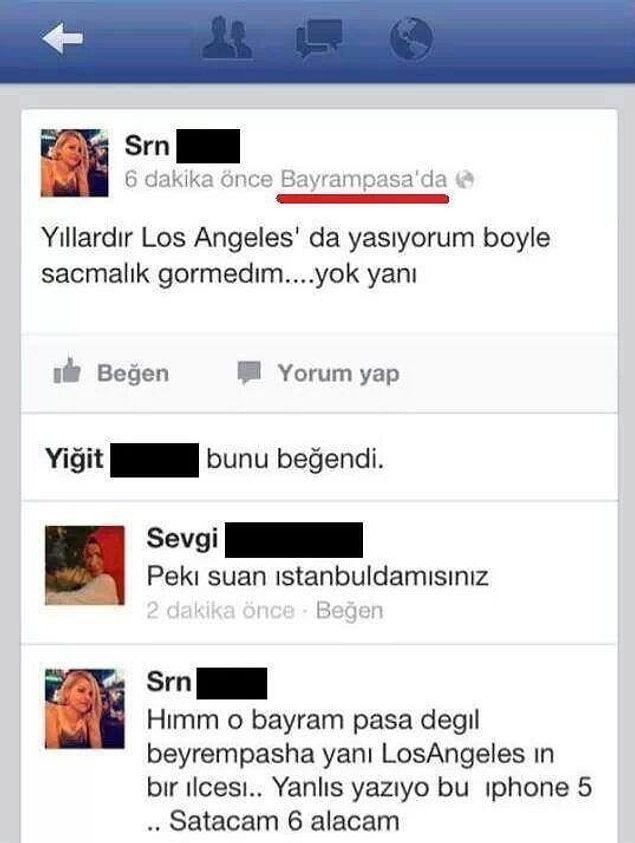Open Yiğit's profile from the like line
635x843 pixels.
pyautogui.click(x=74, y=461)
